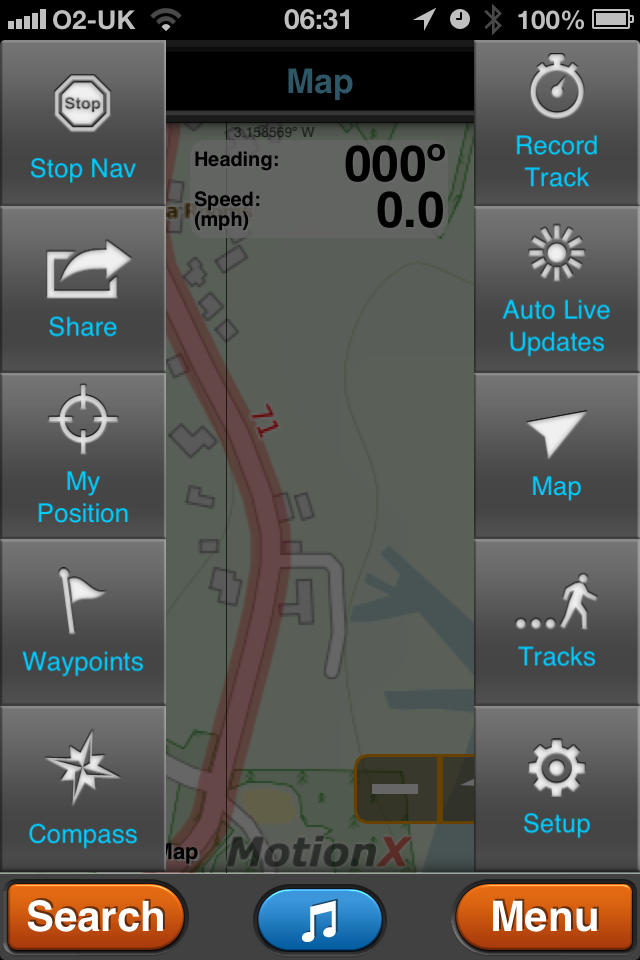Close the panels with the Menu button
This screenshot has height=960, width=640.
click(x=545, y=916)
